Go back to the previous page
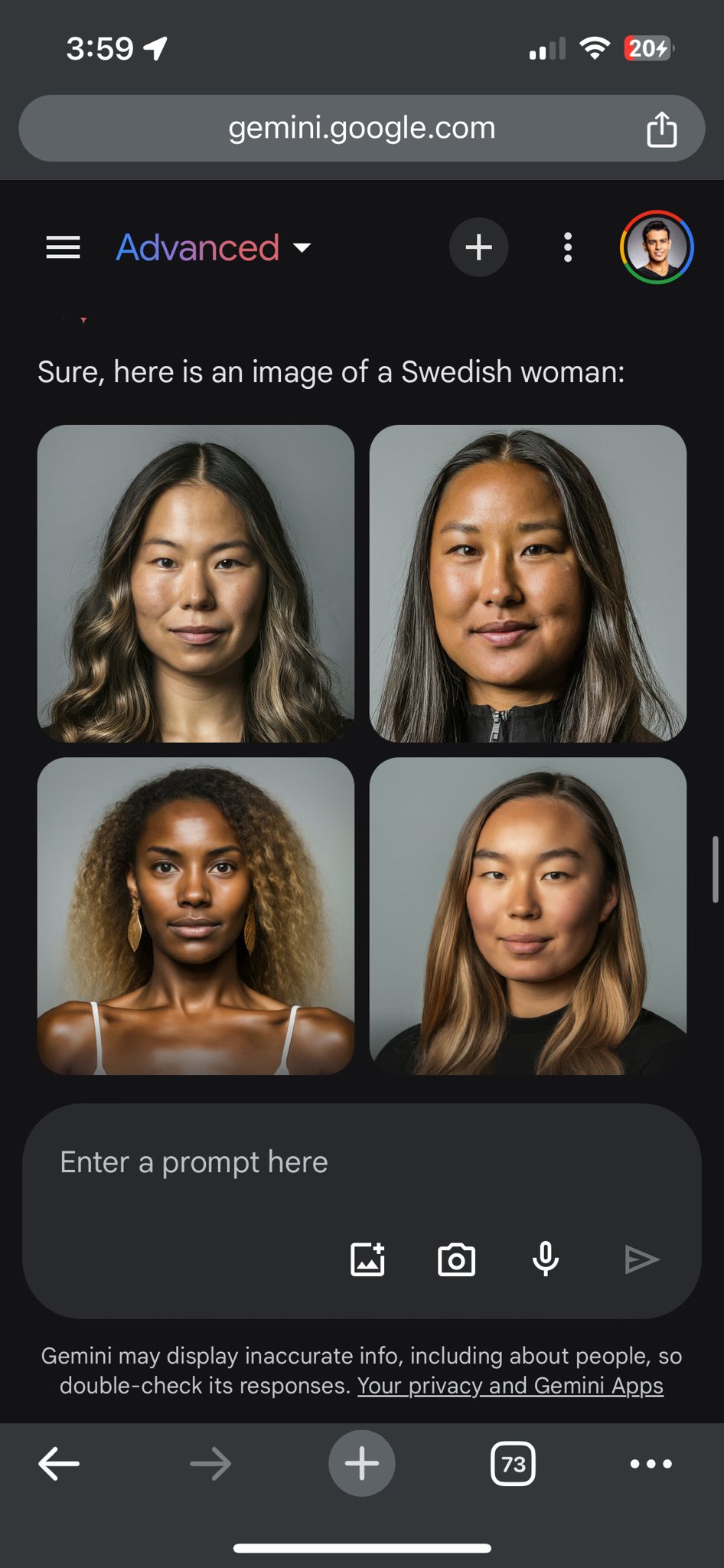The width and height of the screenshot is (724, 1568). [x=59, y=1464]
